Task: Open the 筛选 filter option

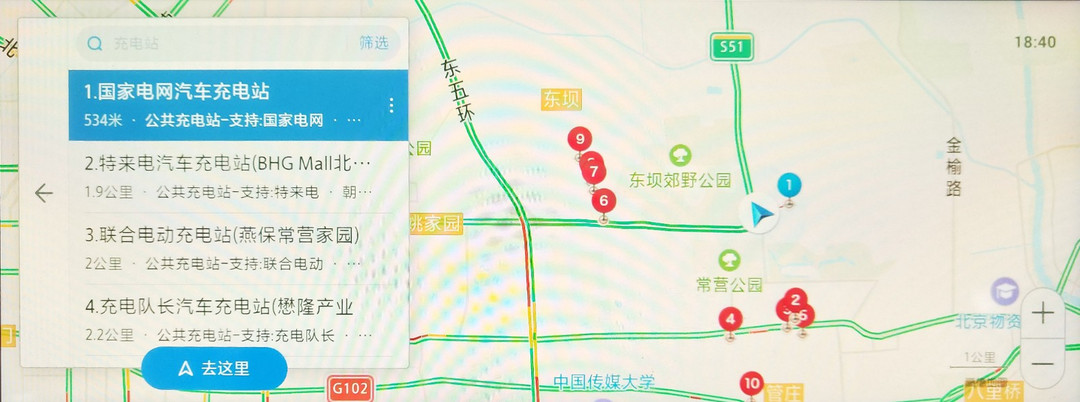Action: pos(374,43)
